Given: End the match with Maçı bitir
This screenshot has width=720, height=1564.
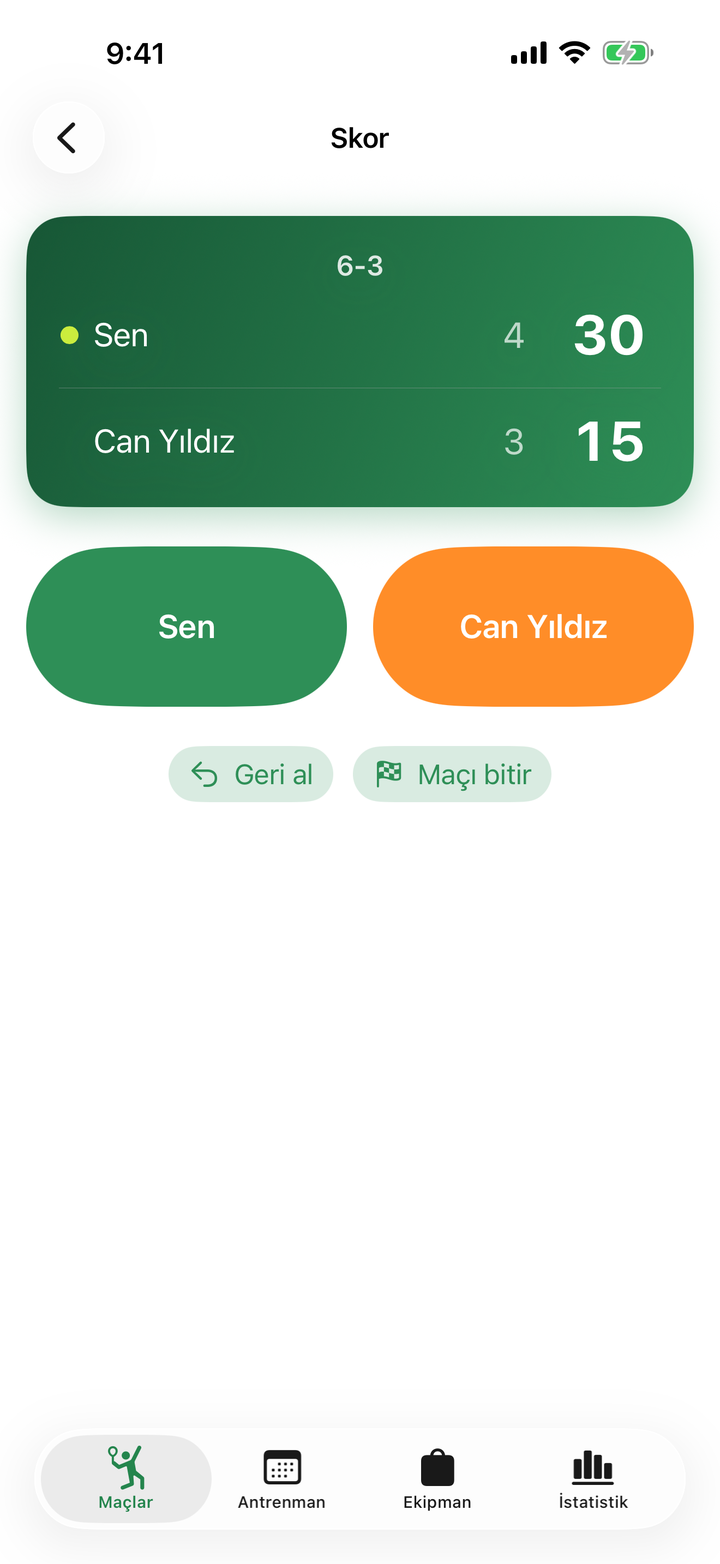Looking at the screenshot, I should point(452,774).
